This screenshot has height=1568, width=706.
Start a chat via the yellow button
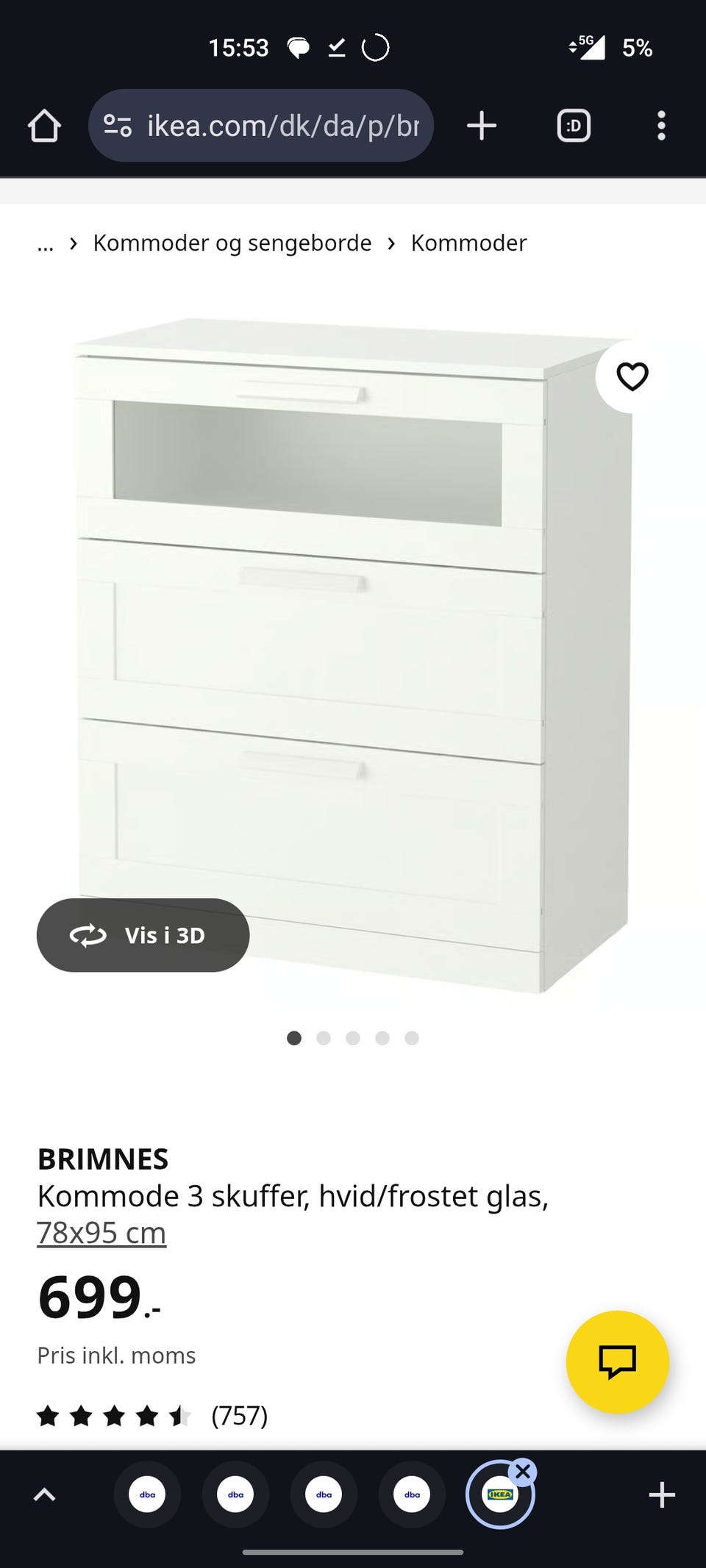pos(617,1361)
